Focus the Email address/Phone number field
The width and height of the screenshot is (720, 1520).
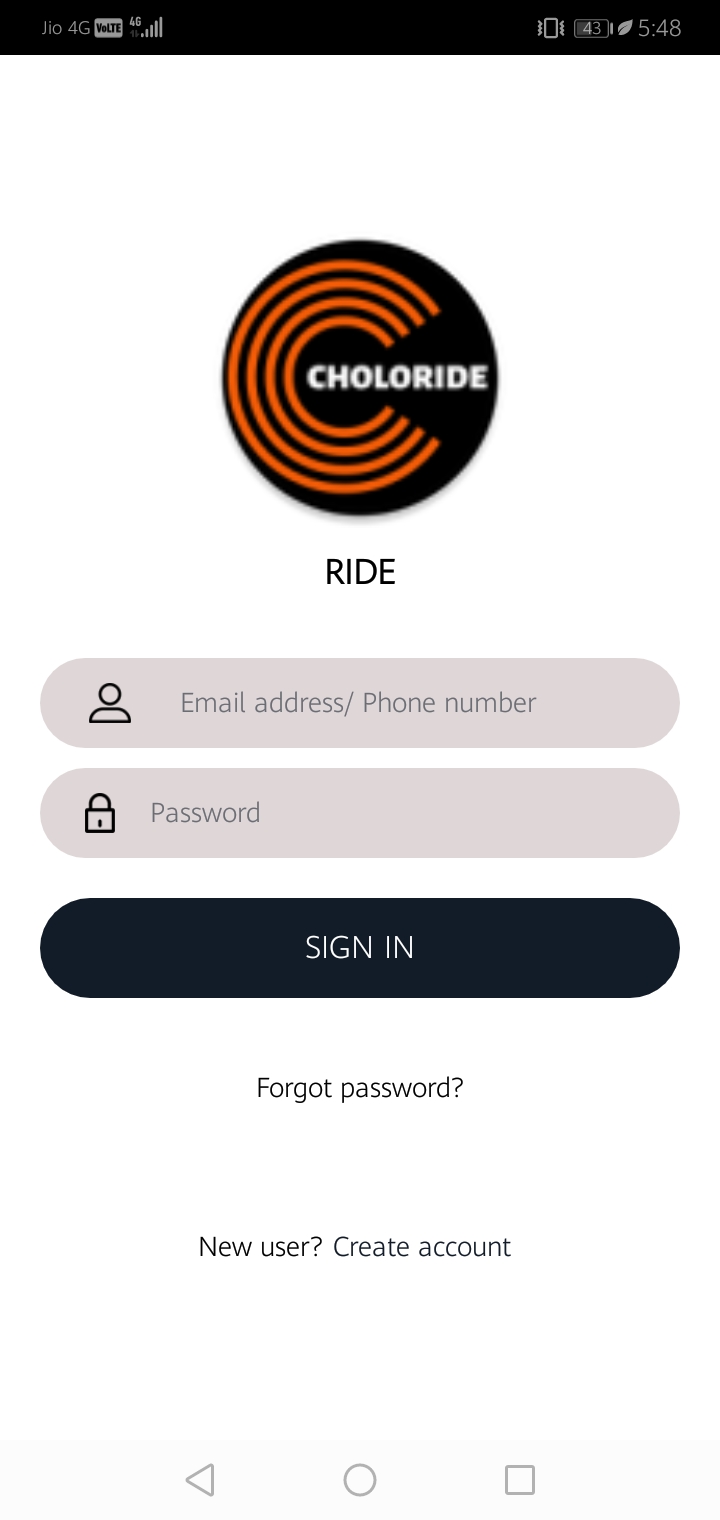tap(360, 703)
